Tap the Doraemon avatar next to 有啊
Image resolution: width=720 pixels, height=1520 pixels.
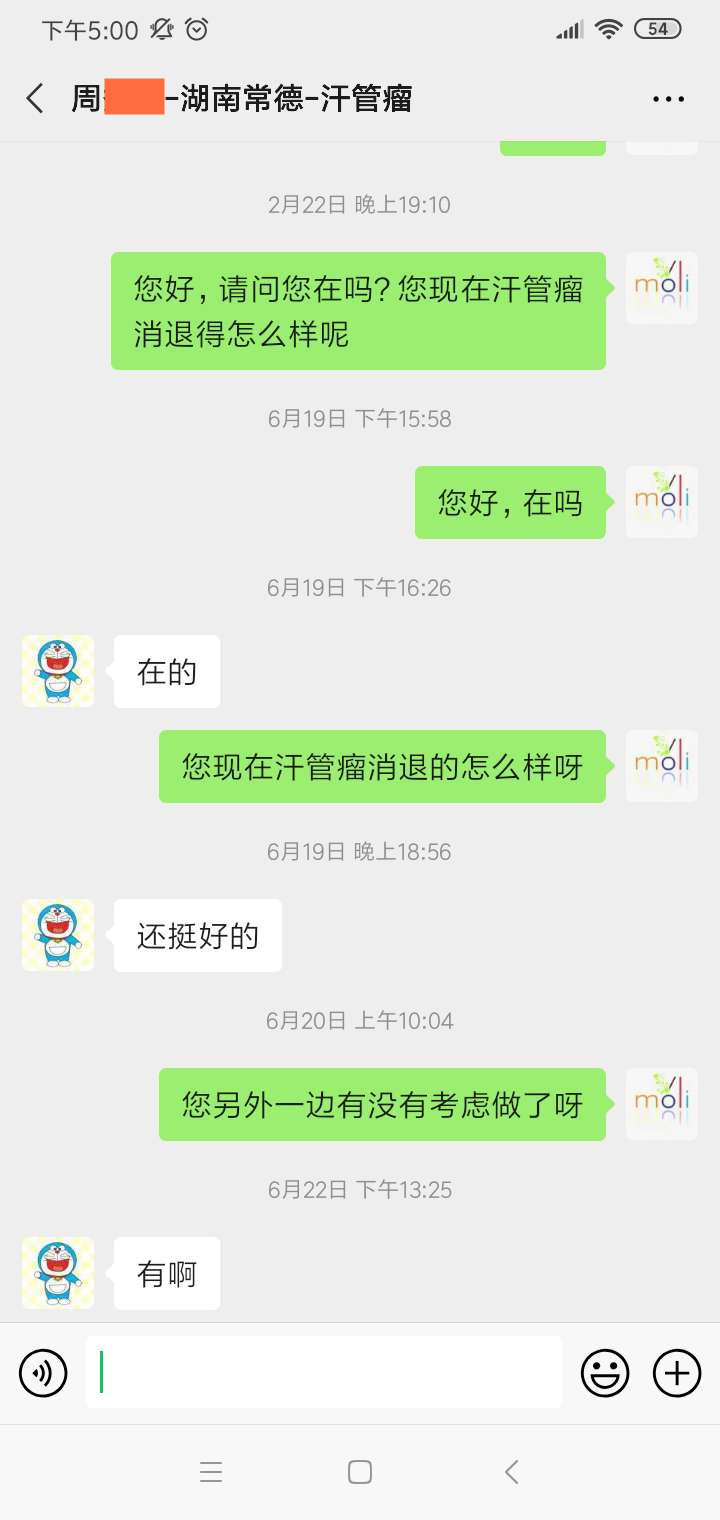[x=57, y=1272]
